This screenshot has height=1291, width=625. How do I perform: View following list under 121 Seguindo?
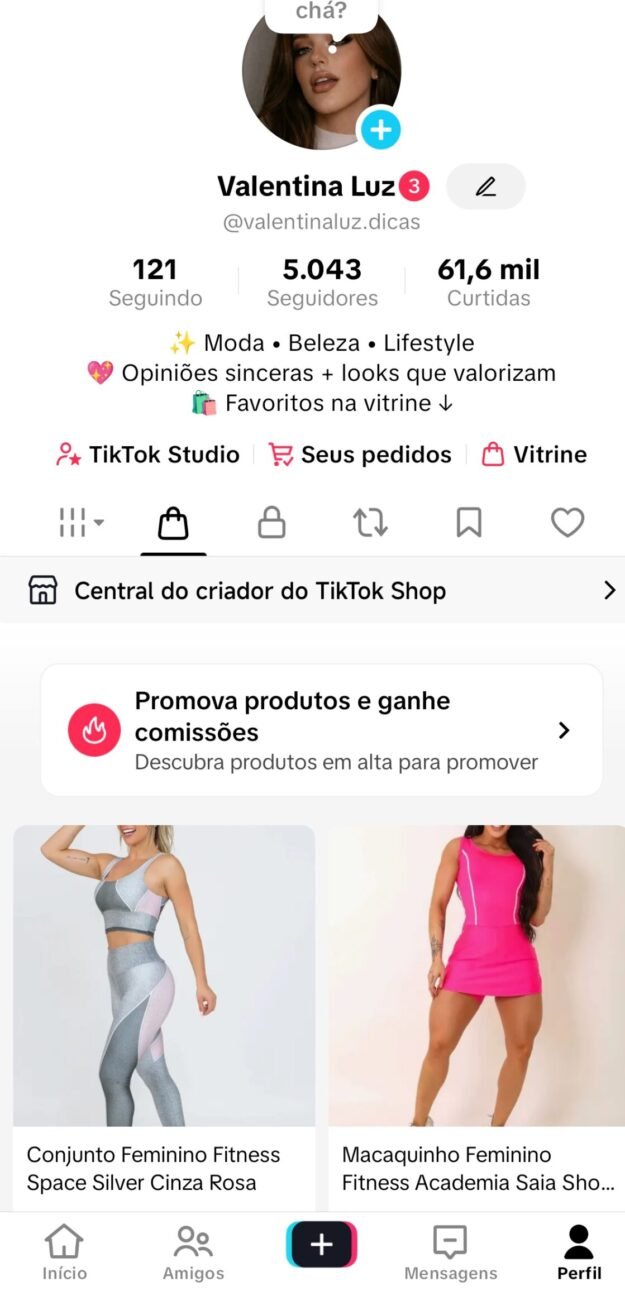[155, 283]
